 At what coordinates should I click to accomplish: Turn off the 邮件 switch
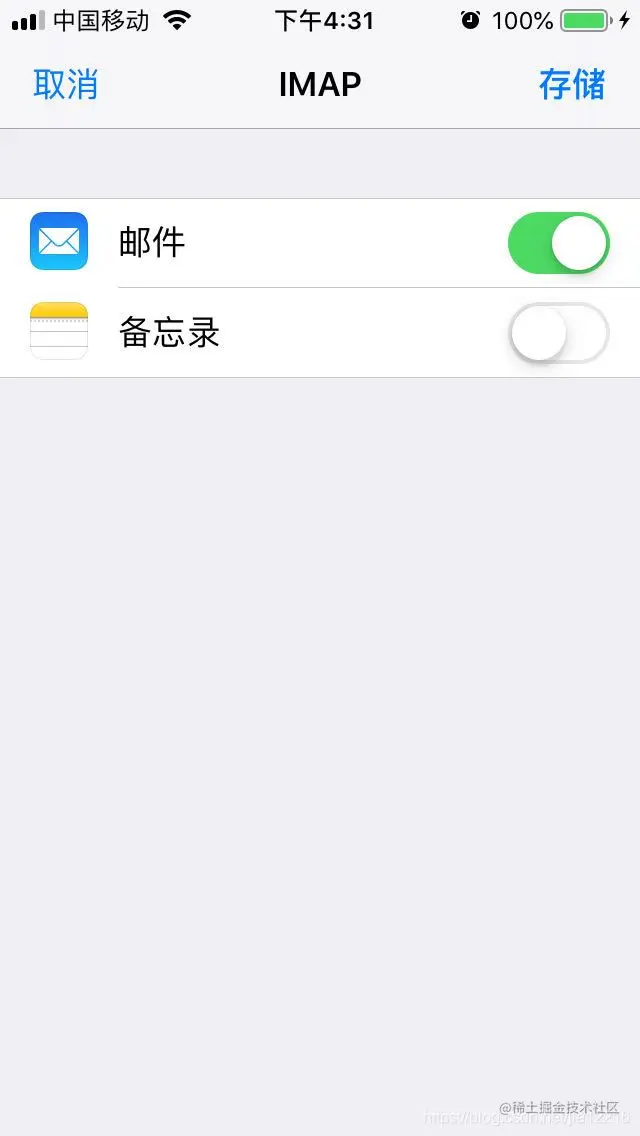coord(558,243)
